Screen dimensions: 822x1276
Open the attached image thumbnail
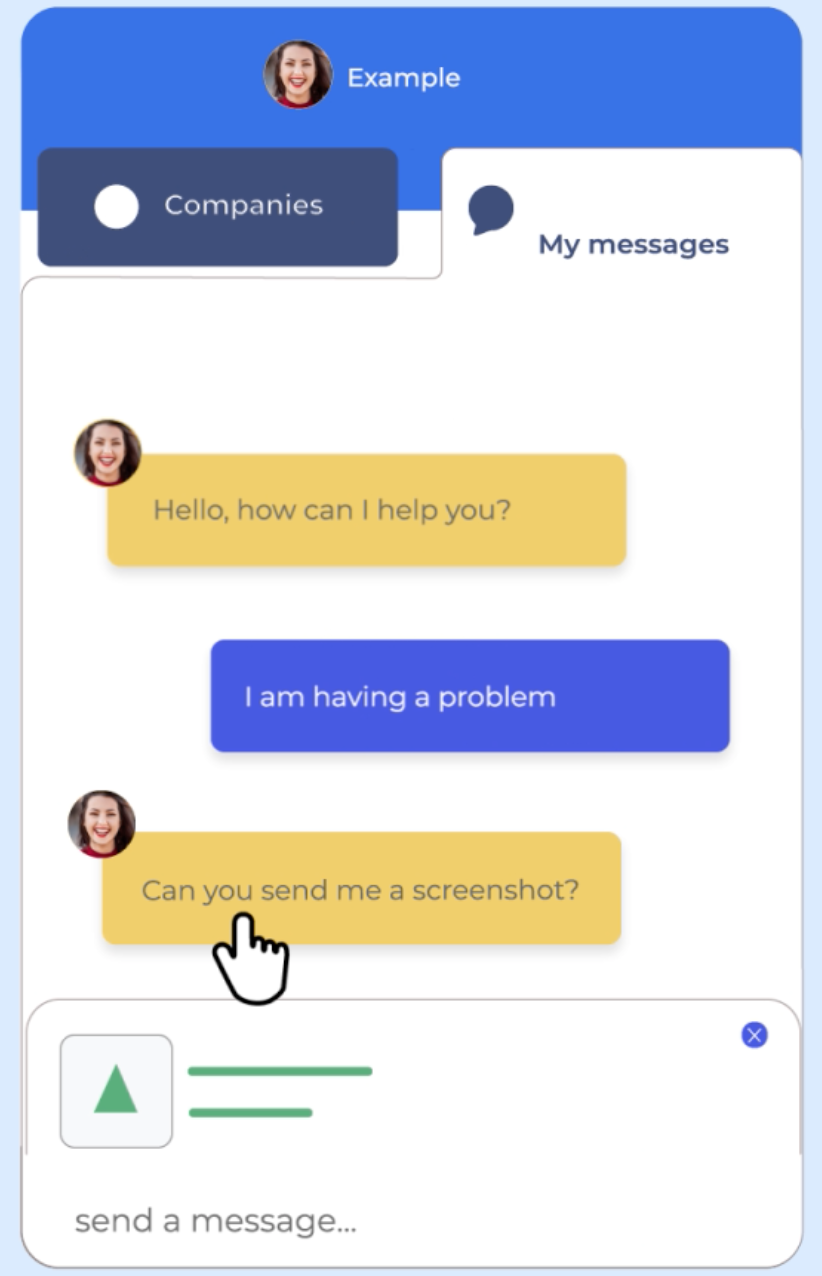[116, 1091]
